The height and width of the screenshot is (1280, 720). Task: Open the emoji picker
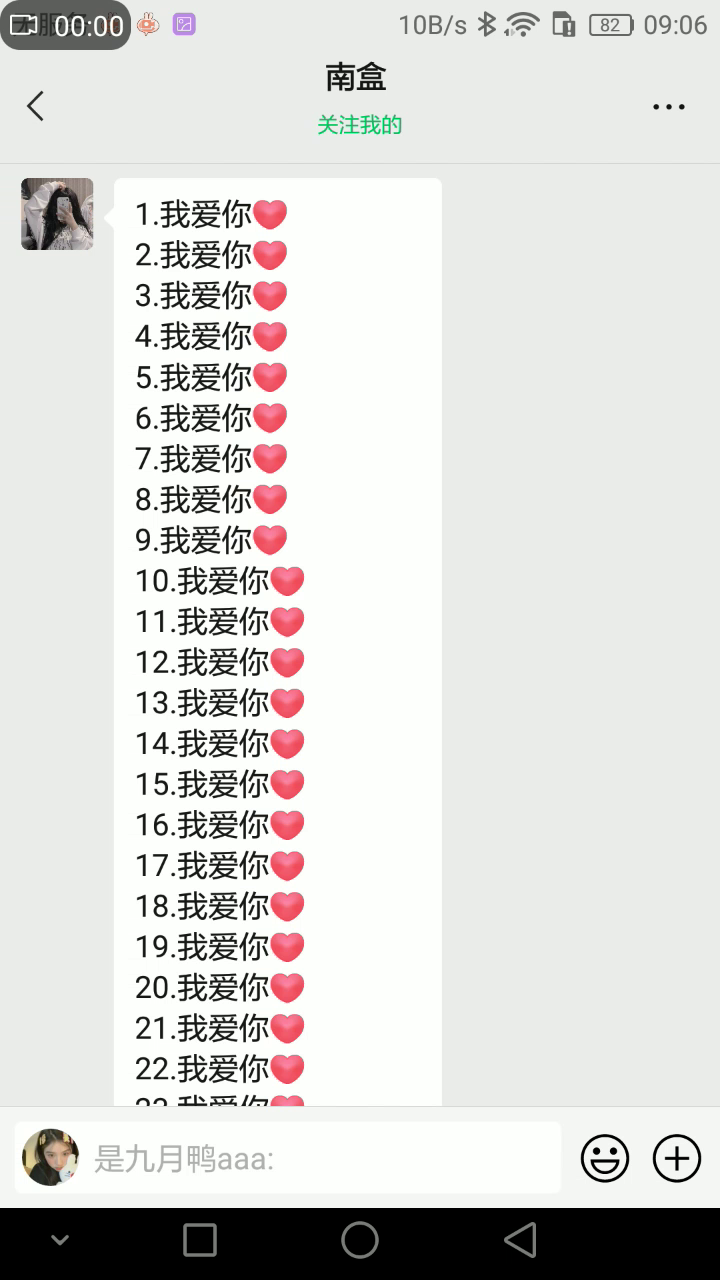[605, 1159]
